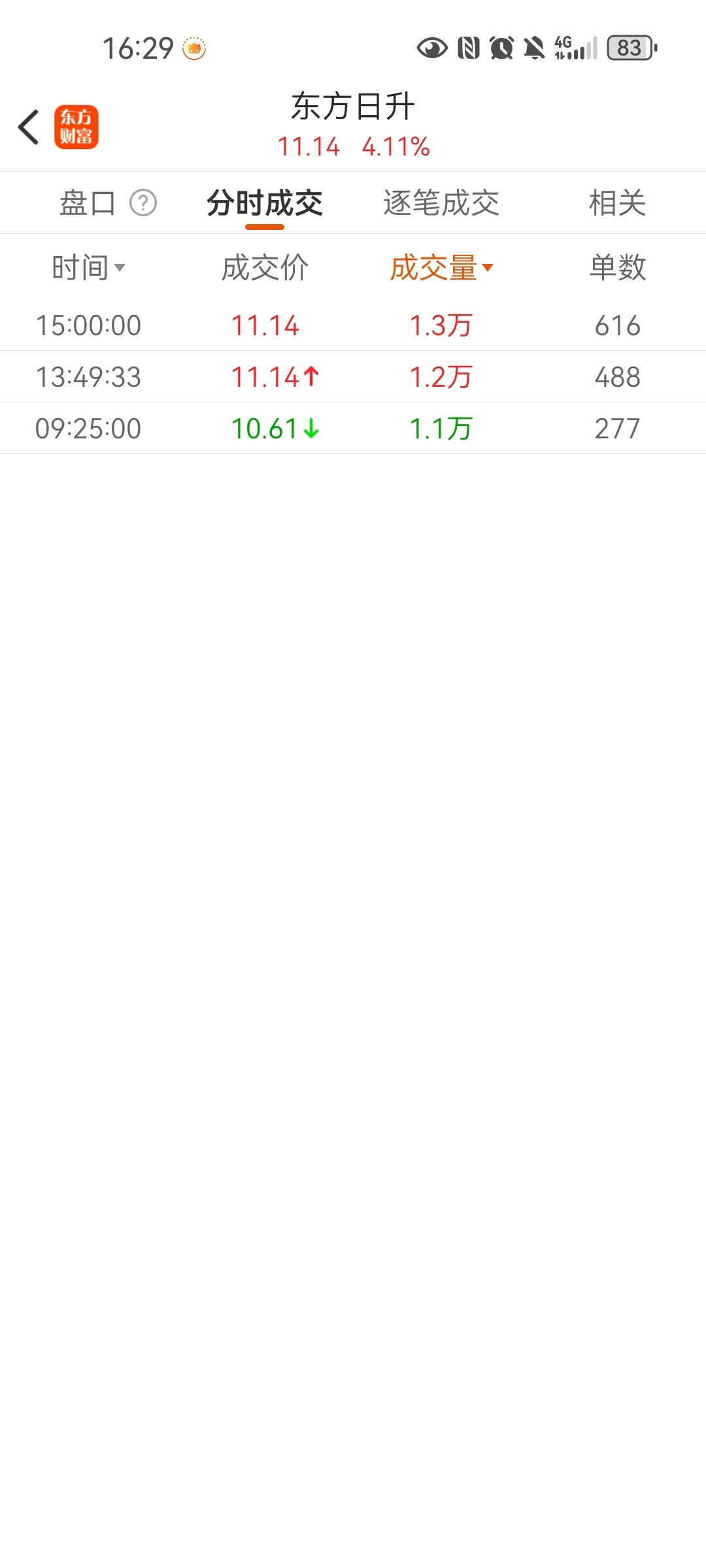The width and height of the screenshot is (706, 1568).
Task: Sort the list by 成交量 column
Action: [441, 267]
